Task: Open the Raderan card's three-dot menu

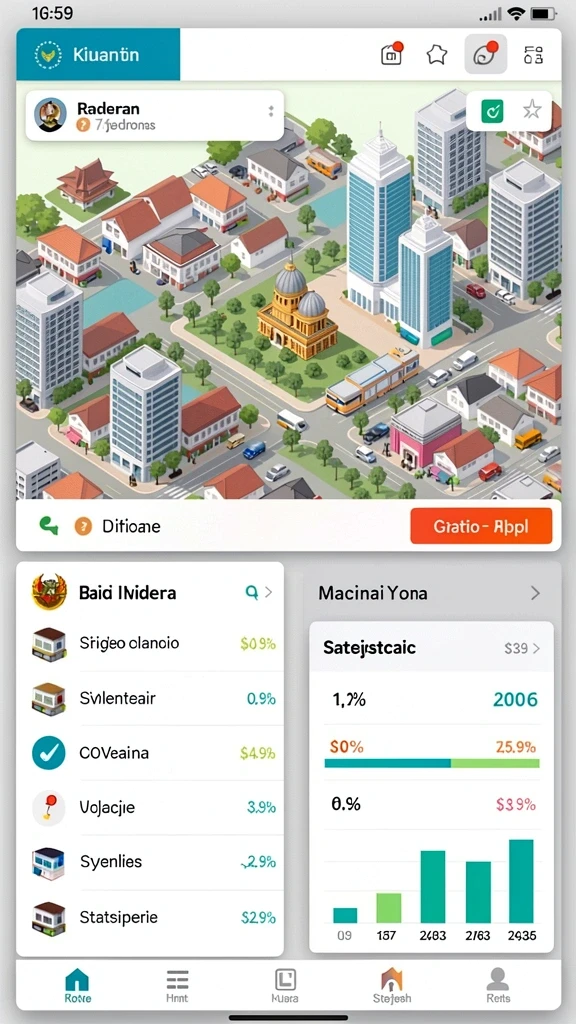Action: tap(270, 112)
